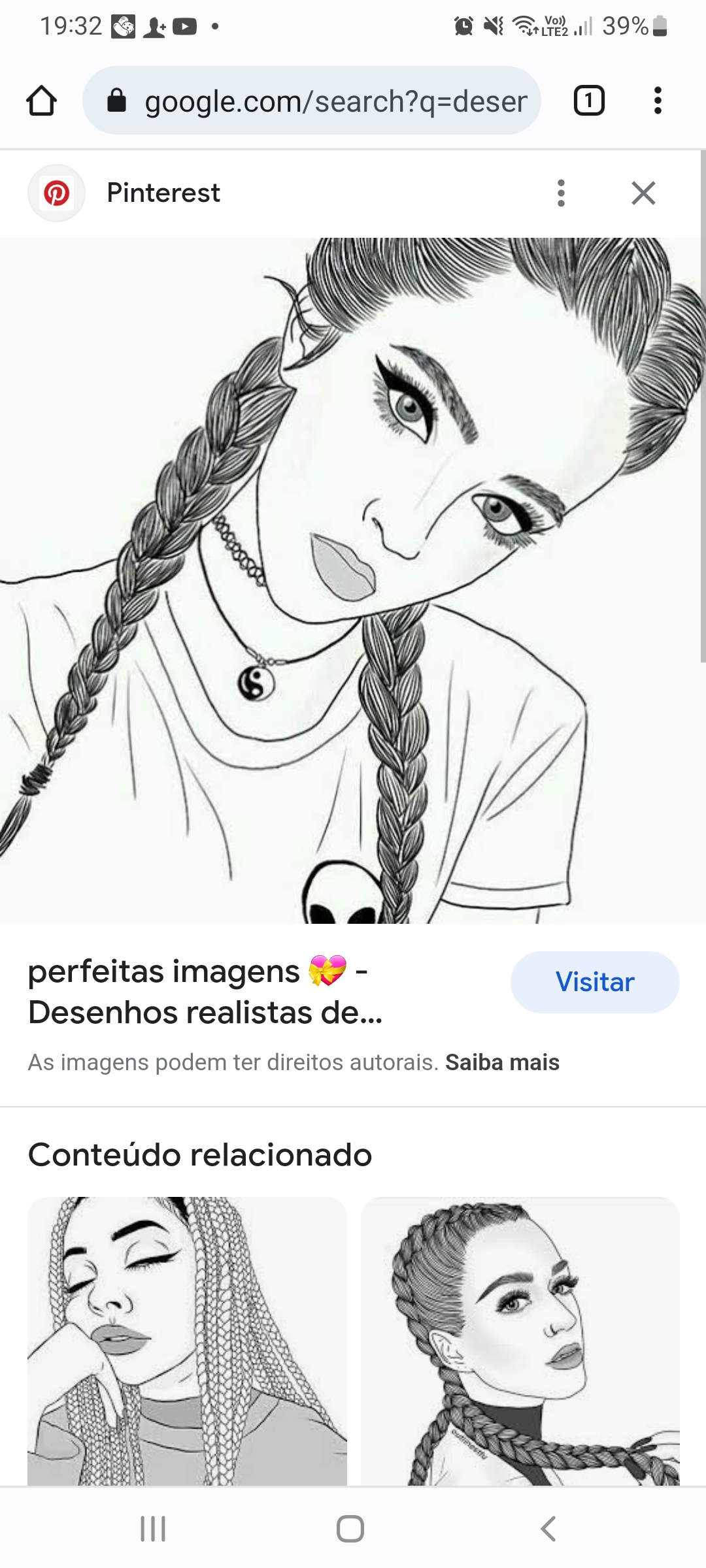The image size is (706, 1568).
Task: Go back using the system back button
Action: [x=548, y=1529]
